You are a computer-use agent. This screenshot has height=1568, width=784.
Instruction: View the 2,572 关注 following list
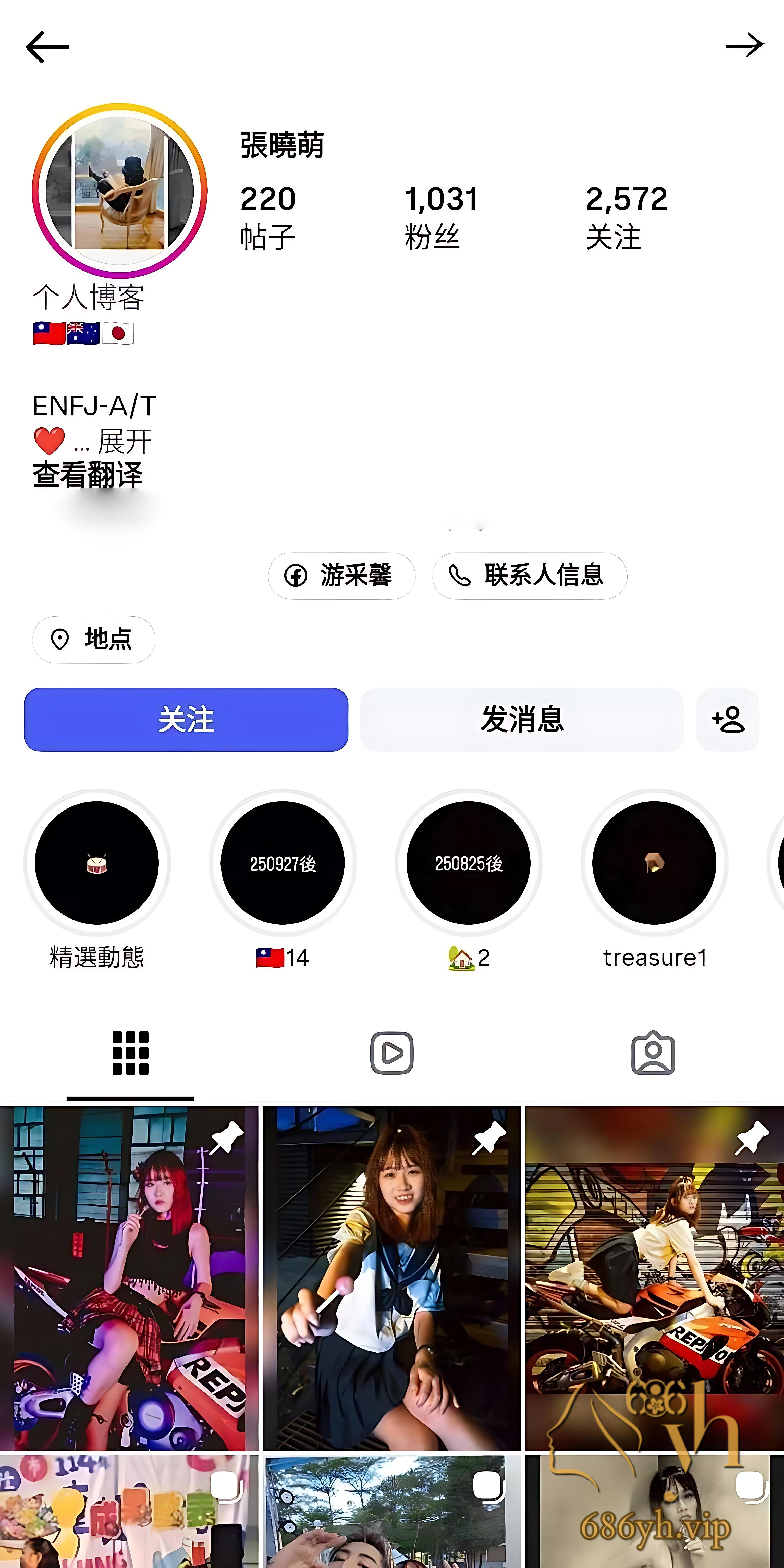pyautogui.click(x=626, y=217)
